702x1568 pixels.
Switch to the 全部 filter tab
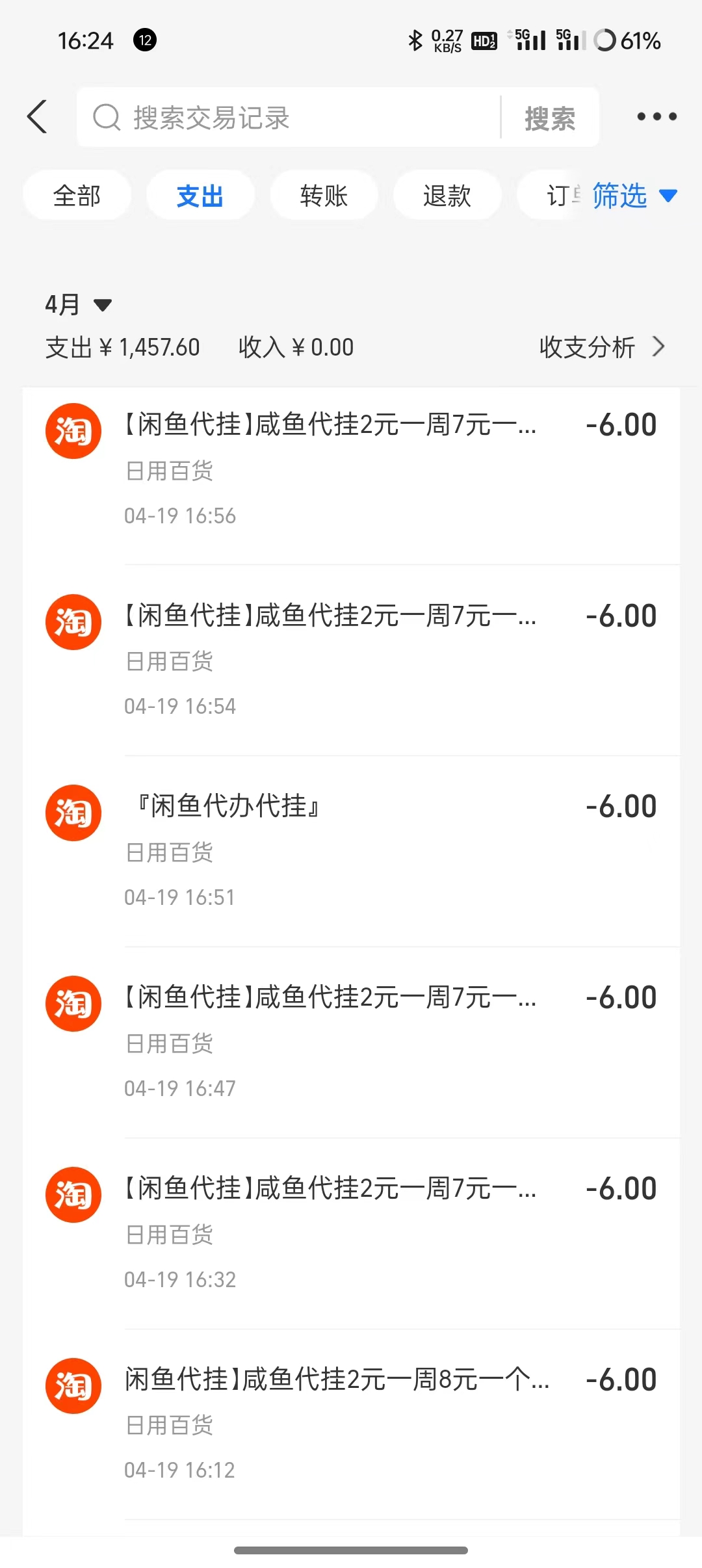click(77, 196)
